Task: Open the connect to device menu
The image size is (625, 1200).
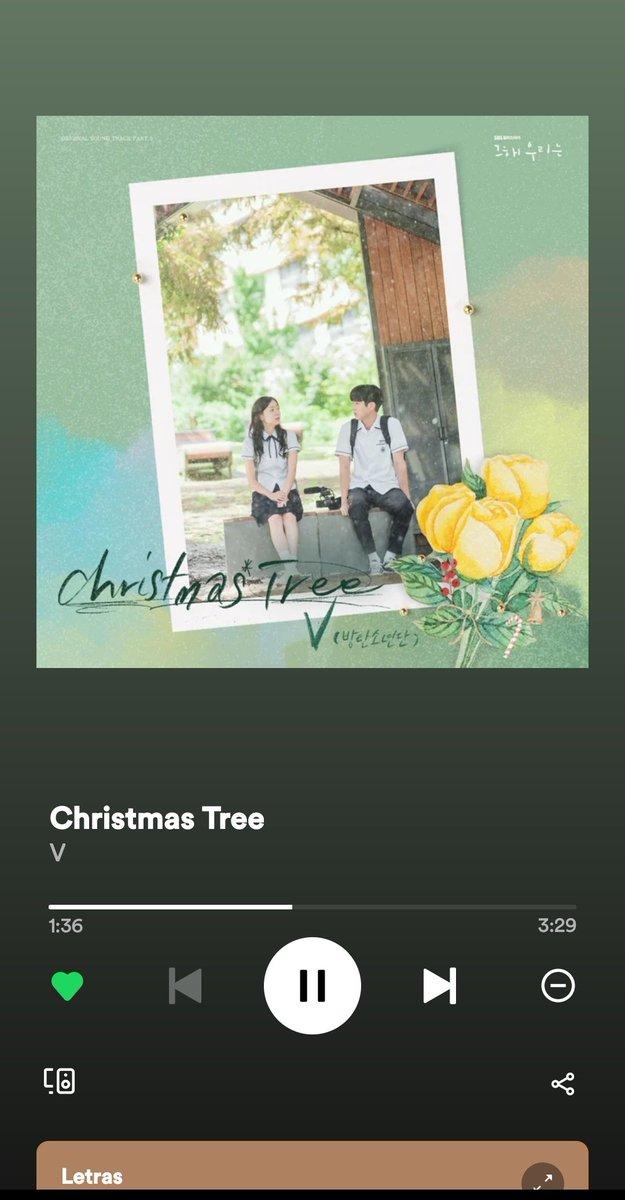Action: (x=59, y=1081)
